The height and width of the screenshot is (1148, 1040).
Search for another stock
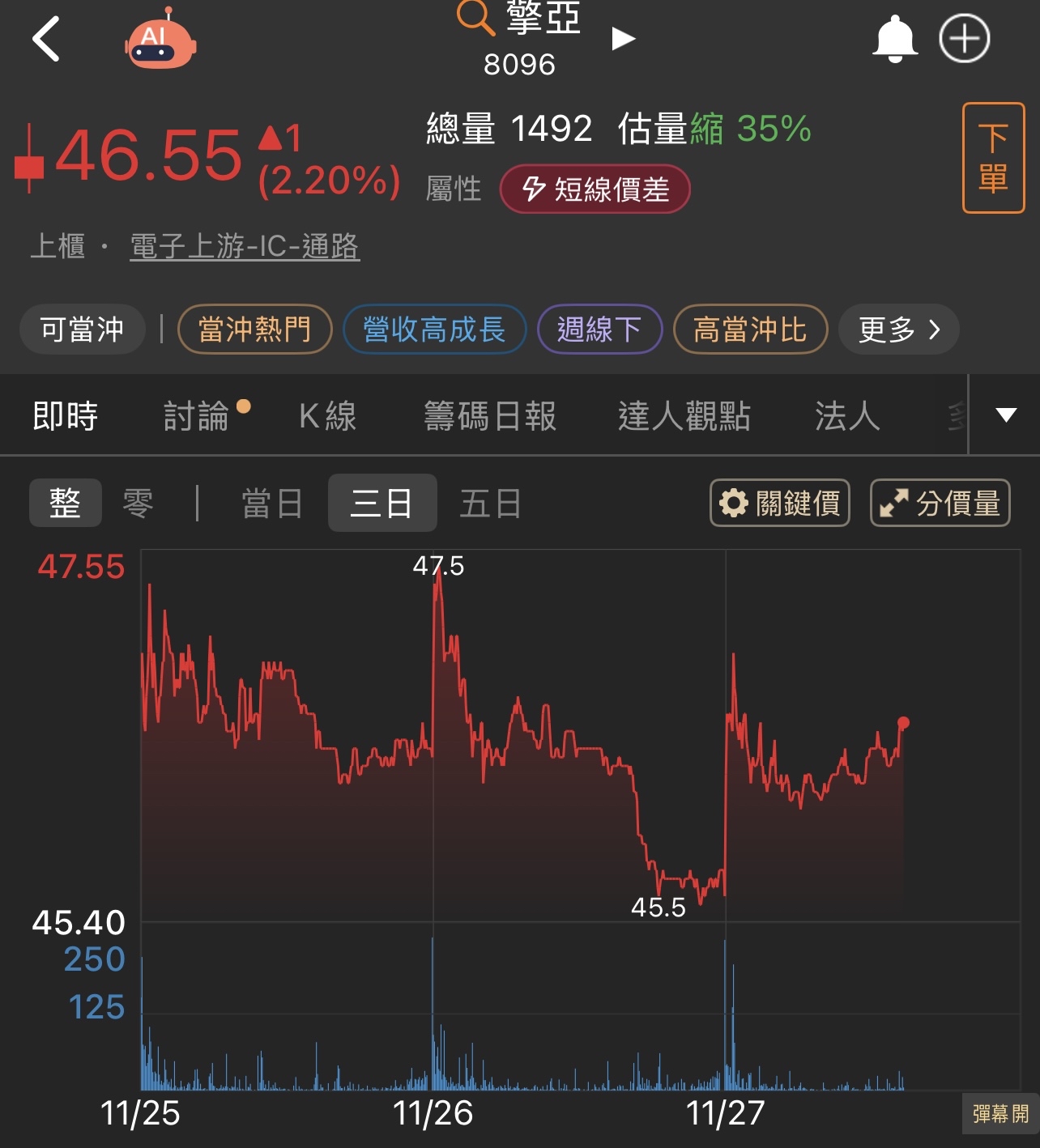point(476,18)
